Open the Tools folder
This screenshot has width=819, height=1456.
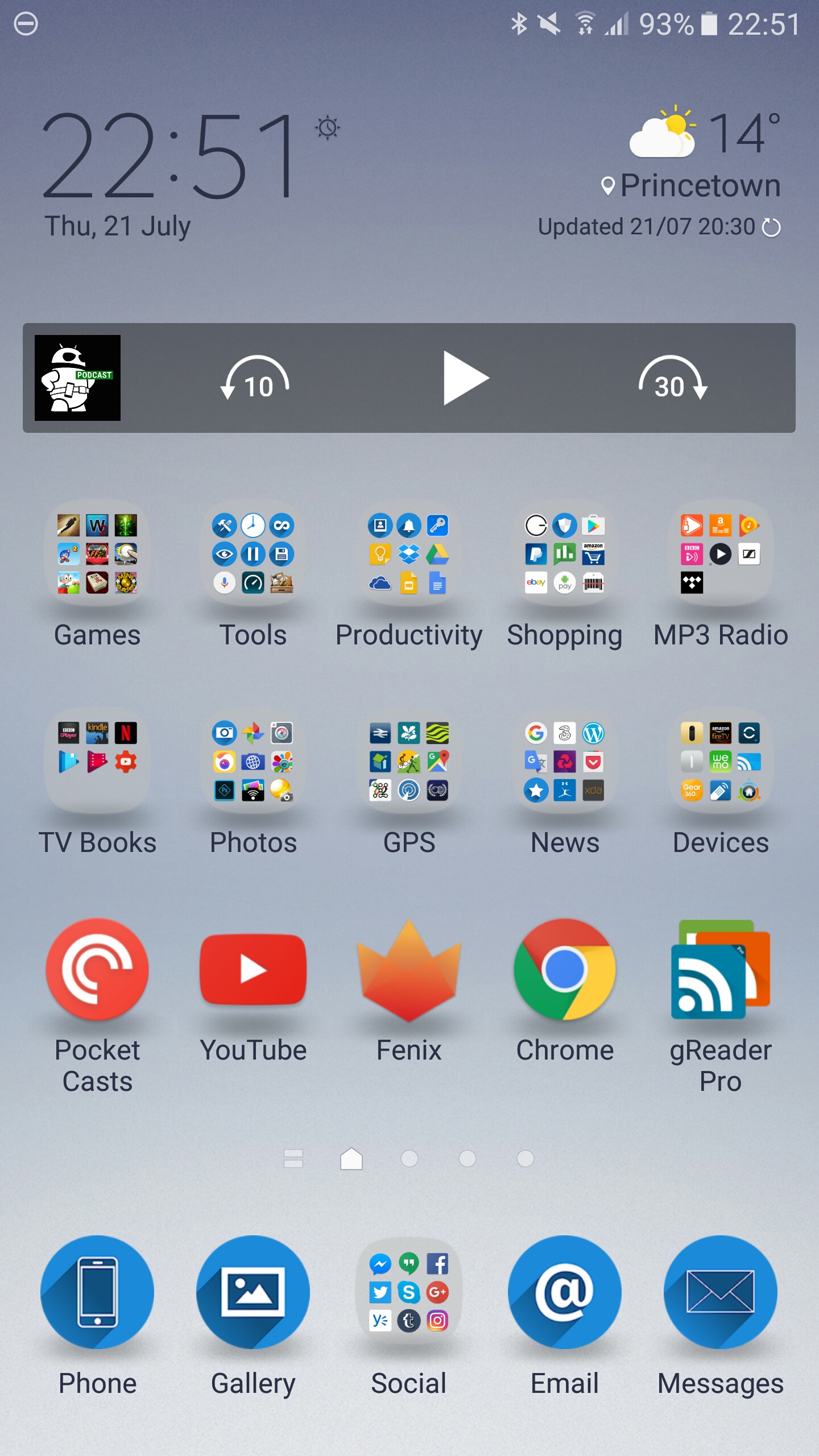click(x=253, y=555)
